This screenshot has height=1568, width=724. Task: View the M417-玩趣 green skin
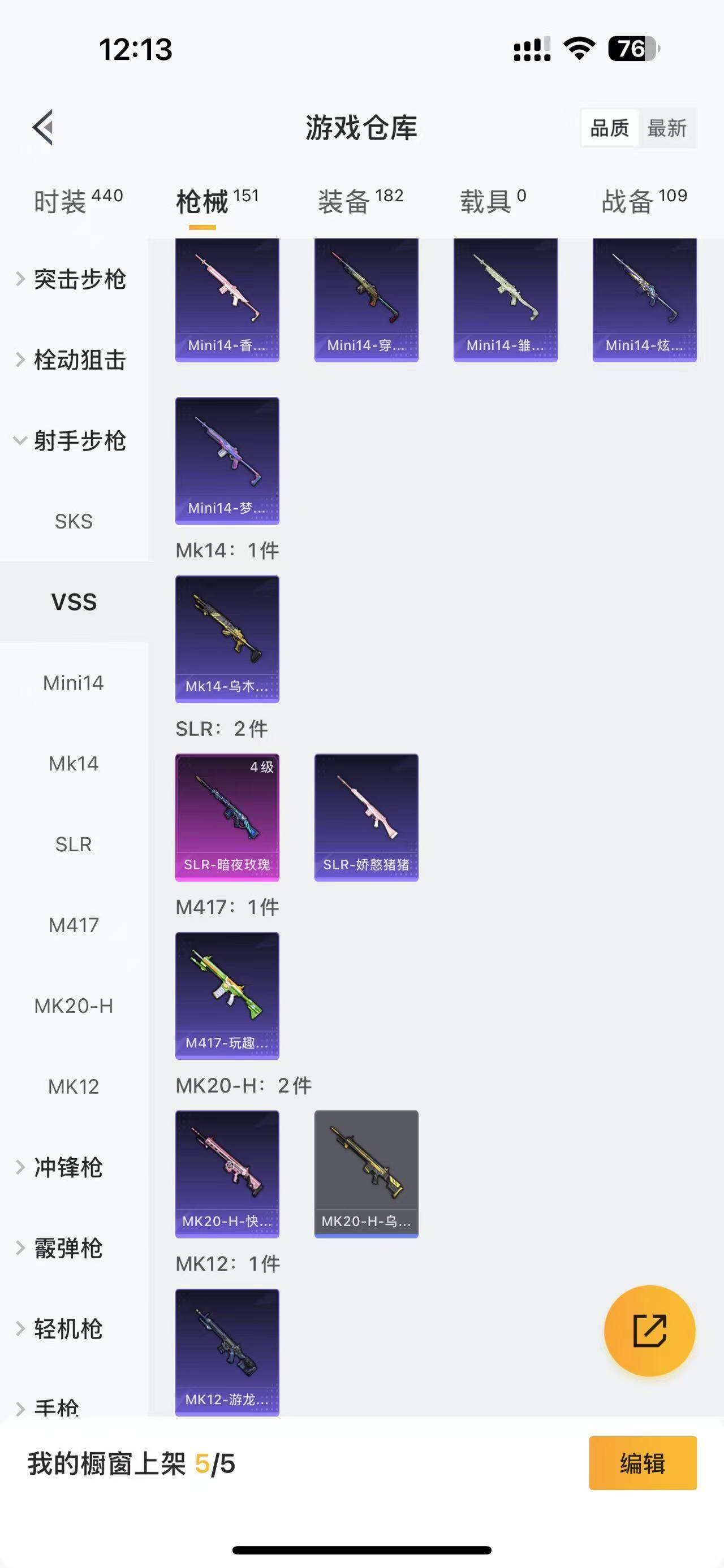coord(227,995)
